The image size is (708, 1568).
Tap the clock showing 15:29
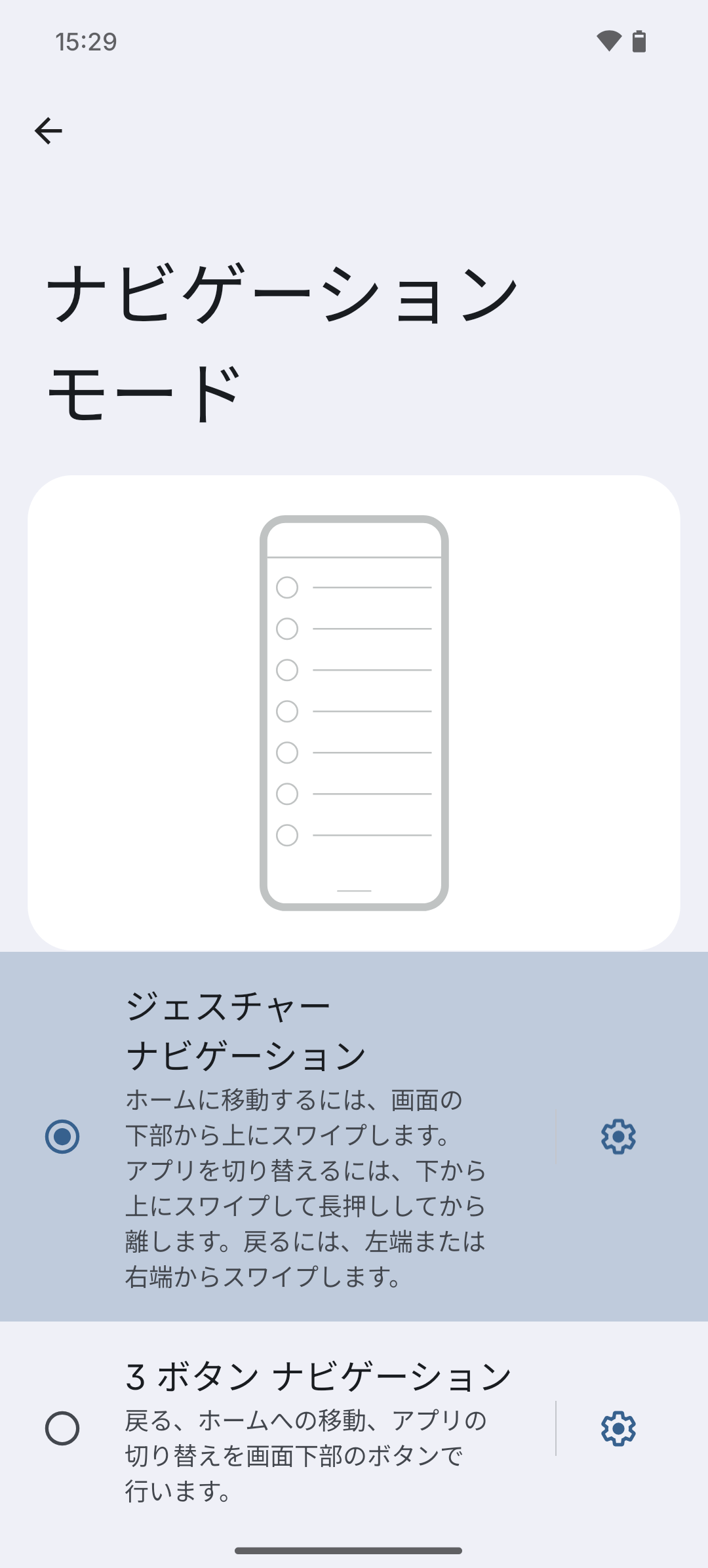pos(85,42)
